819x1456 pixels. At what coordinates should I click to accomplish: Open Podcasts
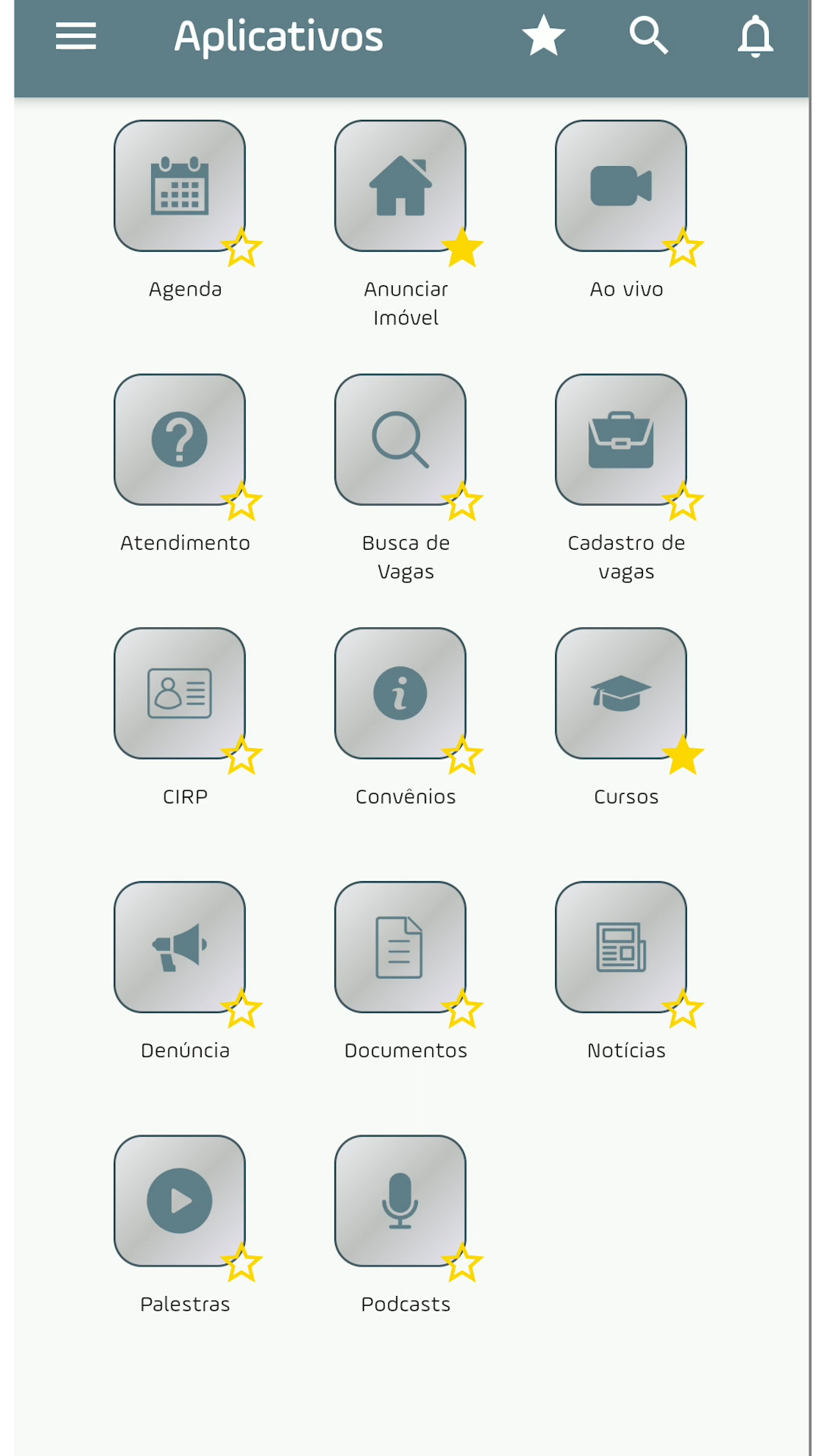[400, 1201]
